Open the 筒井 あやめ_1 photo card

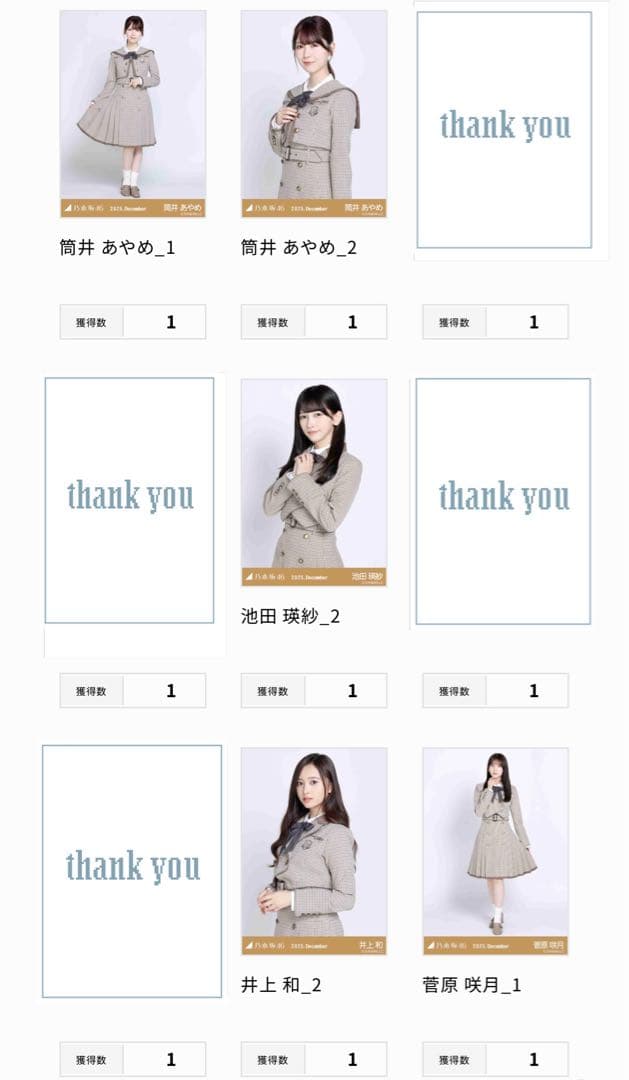point(133,114)
